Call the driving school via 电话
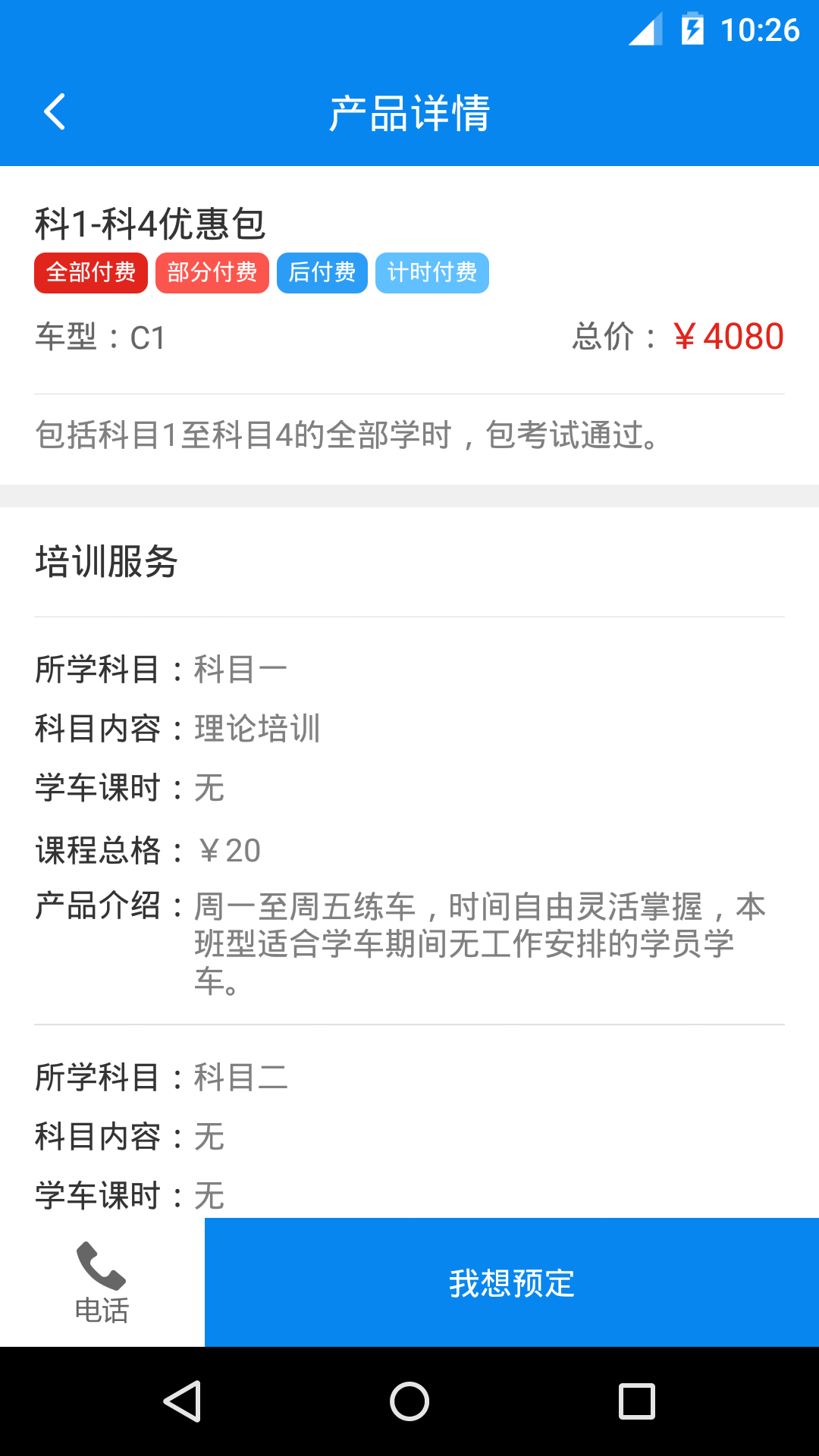 coord(102,1282)
